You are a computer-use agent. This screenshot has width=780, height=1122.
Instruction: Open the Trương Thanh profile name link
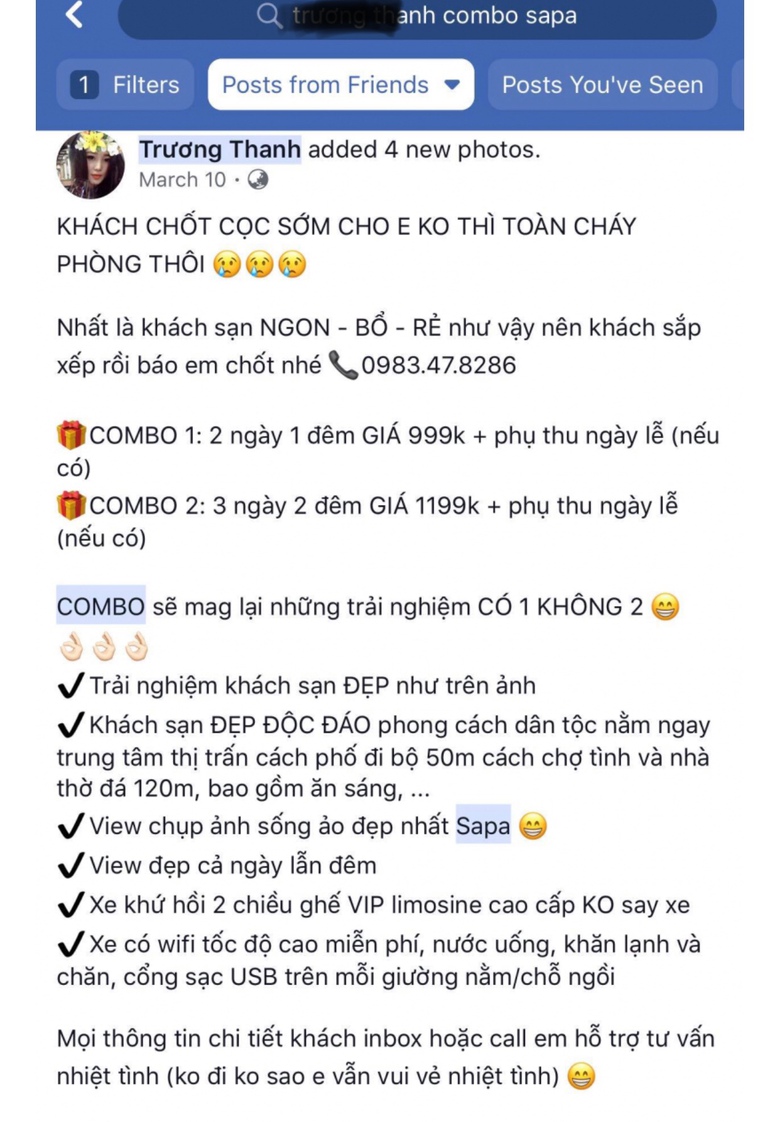219,150
